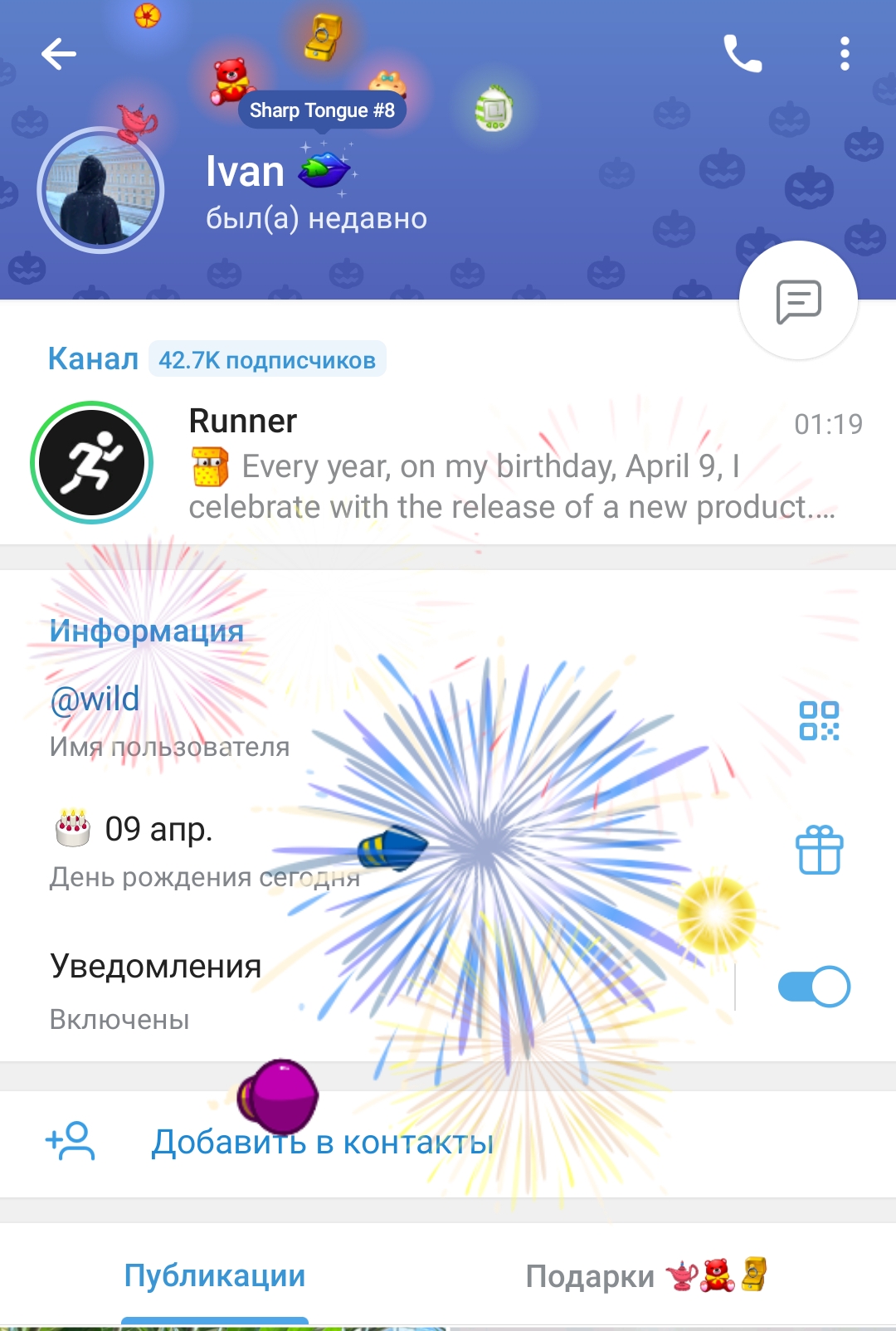Open the Runner channel

(448, 463)
